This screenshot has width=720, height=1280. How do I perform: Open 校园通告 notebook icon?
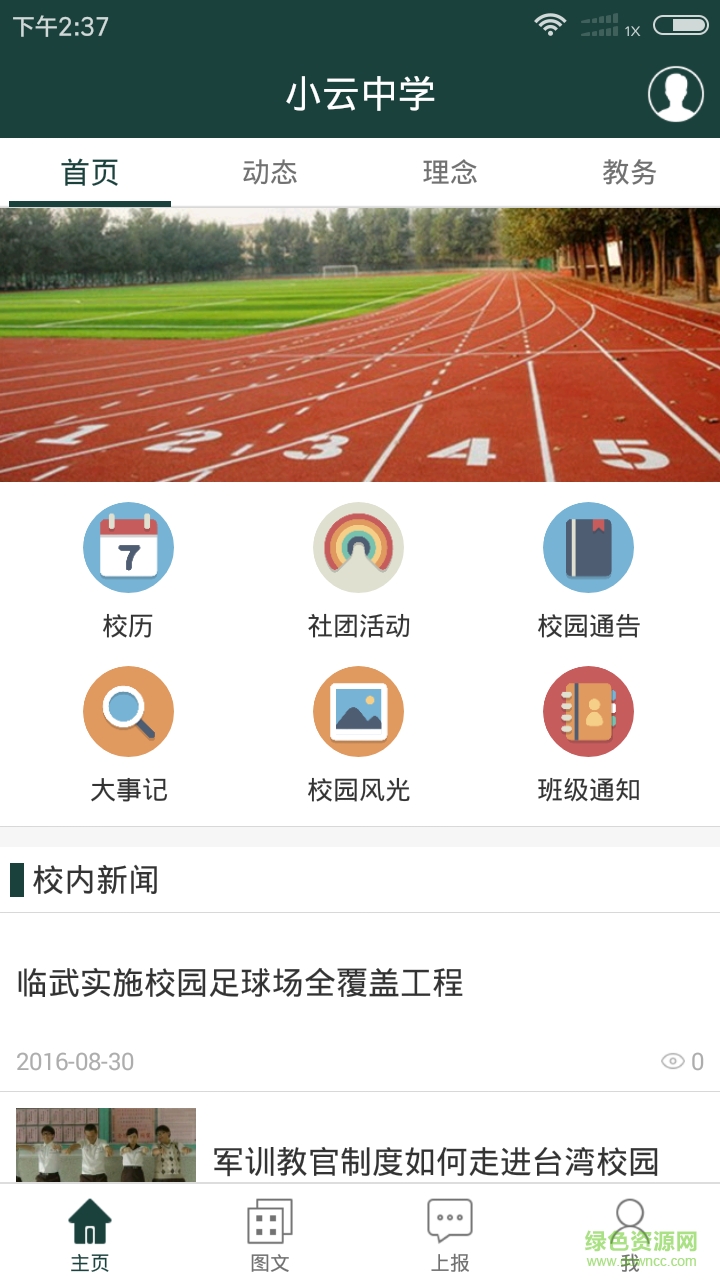[x=588, y=546]
